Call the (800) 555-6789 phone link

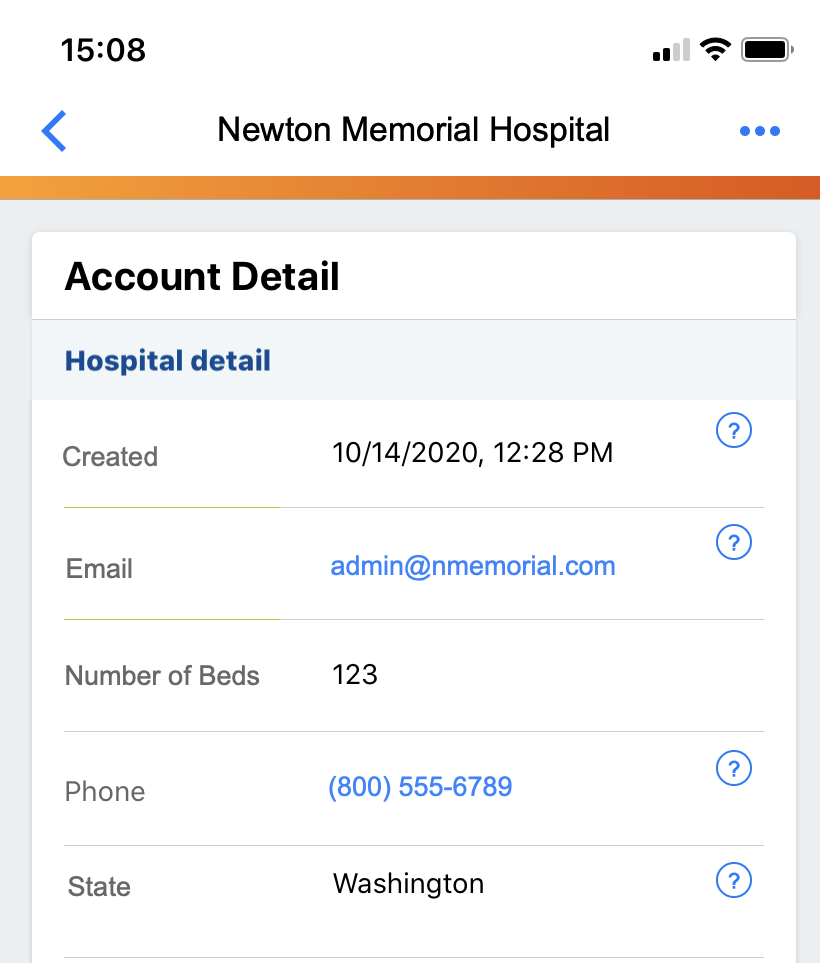click(420, 787)
